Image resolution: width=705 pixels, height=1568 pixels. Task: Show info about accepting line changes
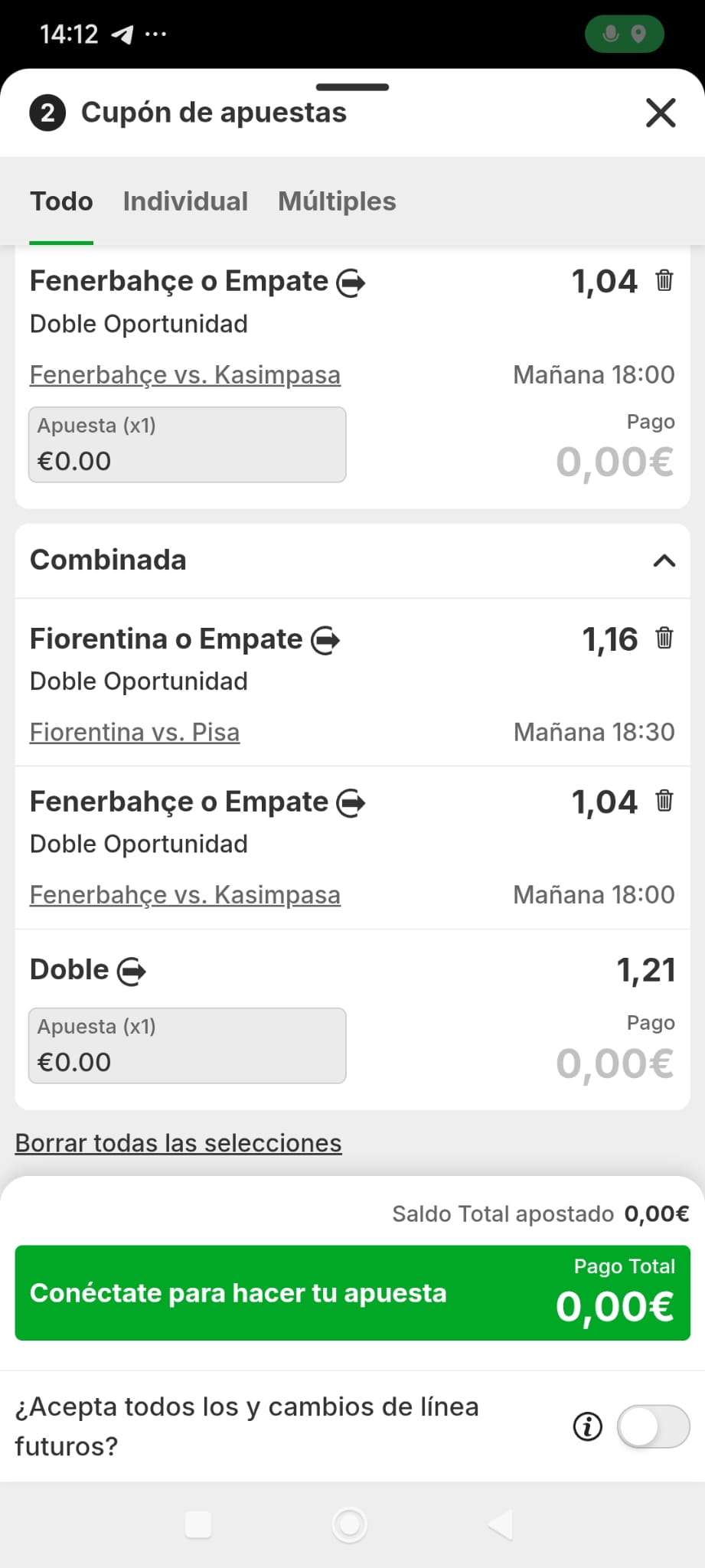pyautogui.click(x=587, y=1426)
